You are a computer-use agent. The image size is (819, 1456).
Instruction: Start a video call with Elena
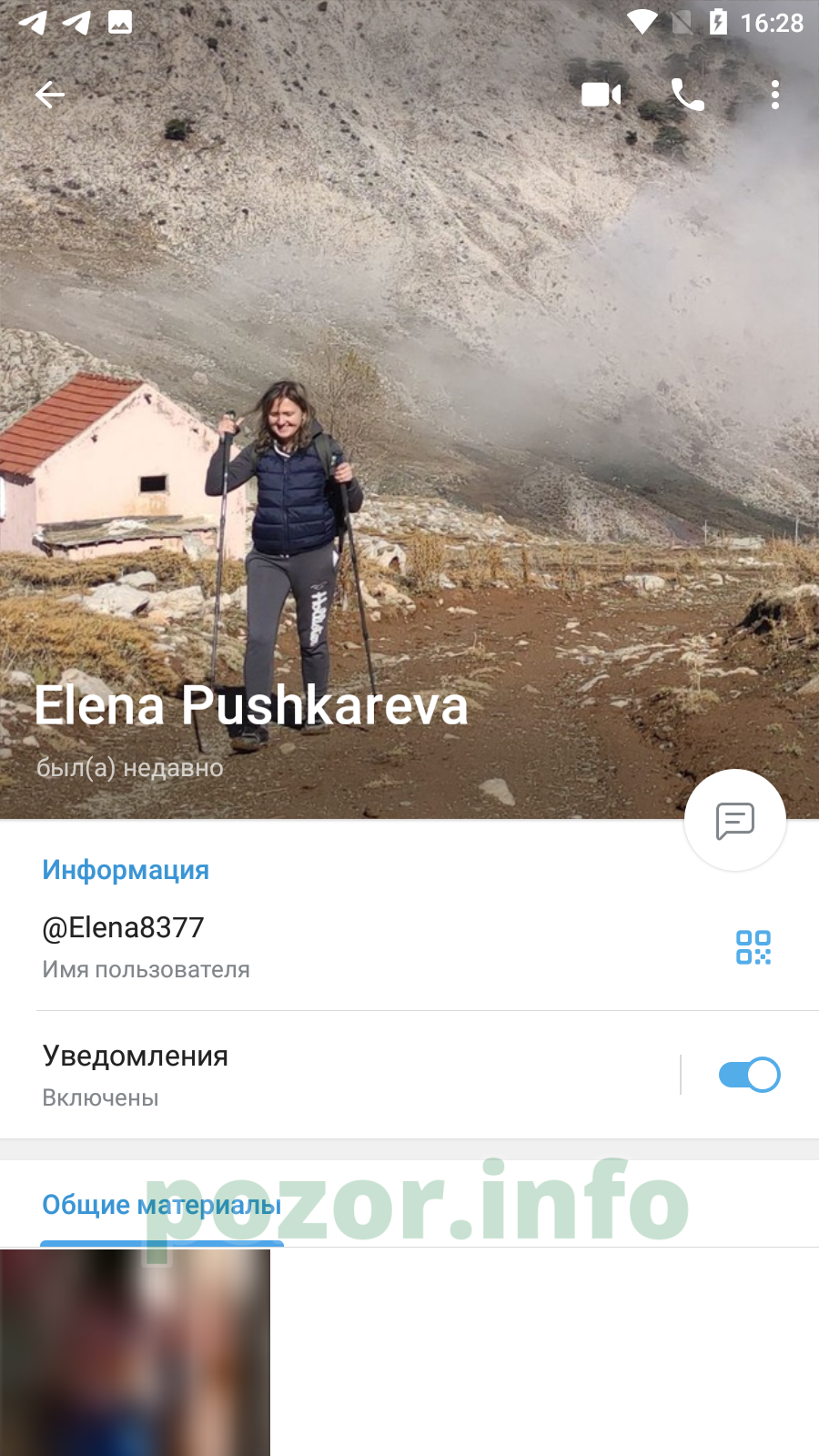tap(602, 94)
